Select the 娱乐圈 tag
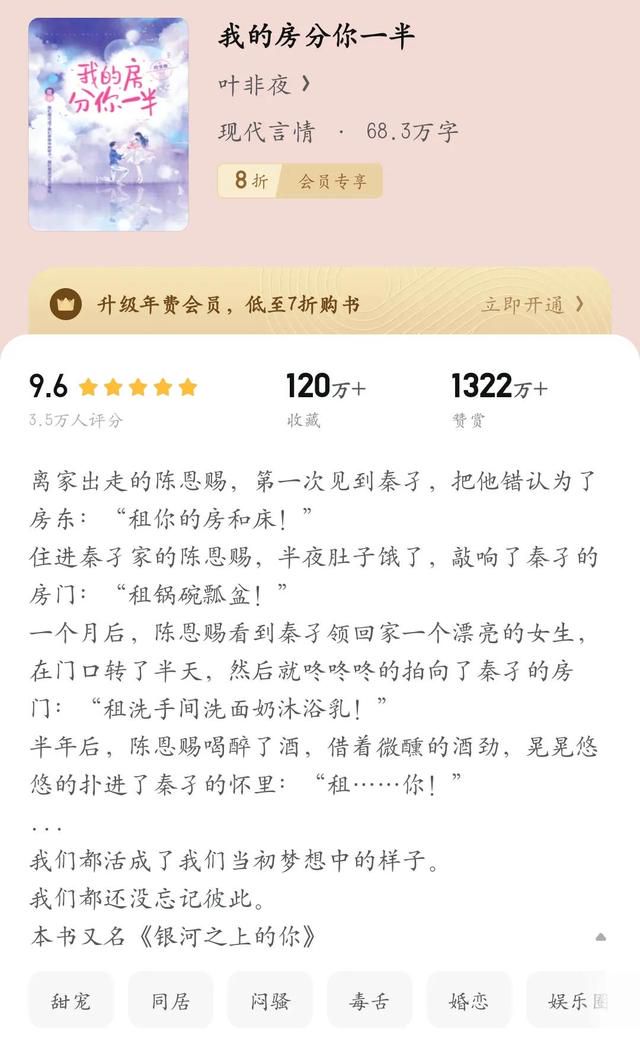Image resolution: width=640 pixels, height=1044 pixels. click(578, 999)
